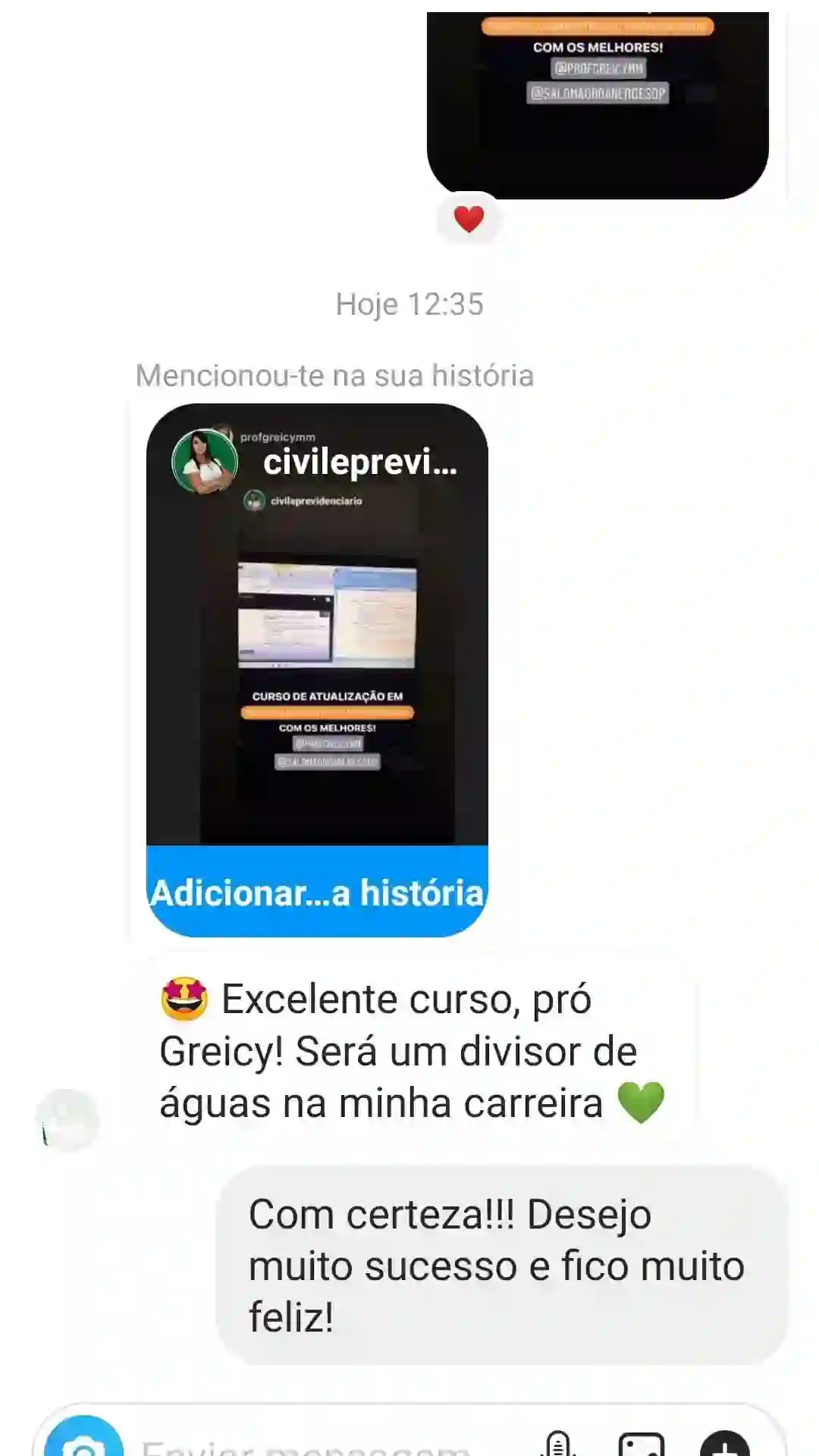The width and height of the screenshot is (819, 1456).
Task: Record a voice message with the microphone
Action: click(558, 1444)
